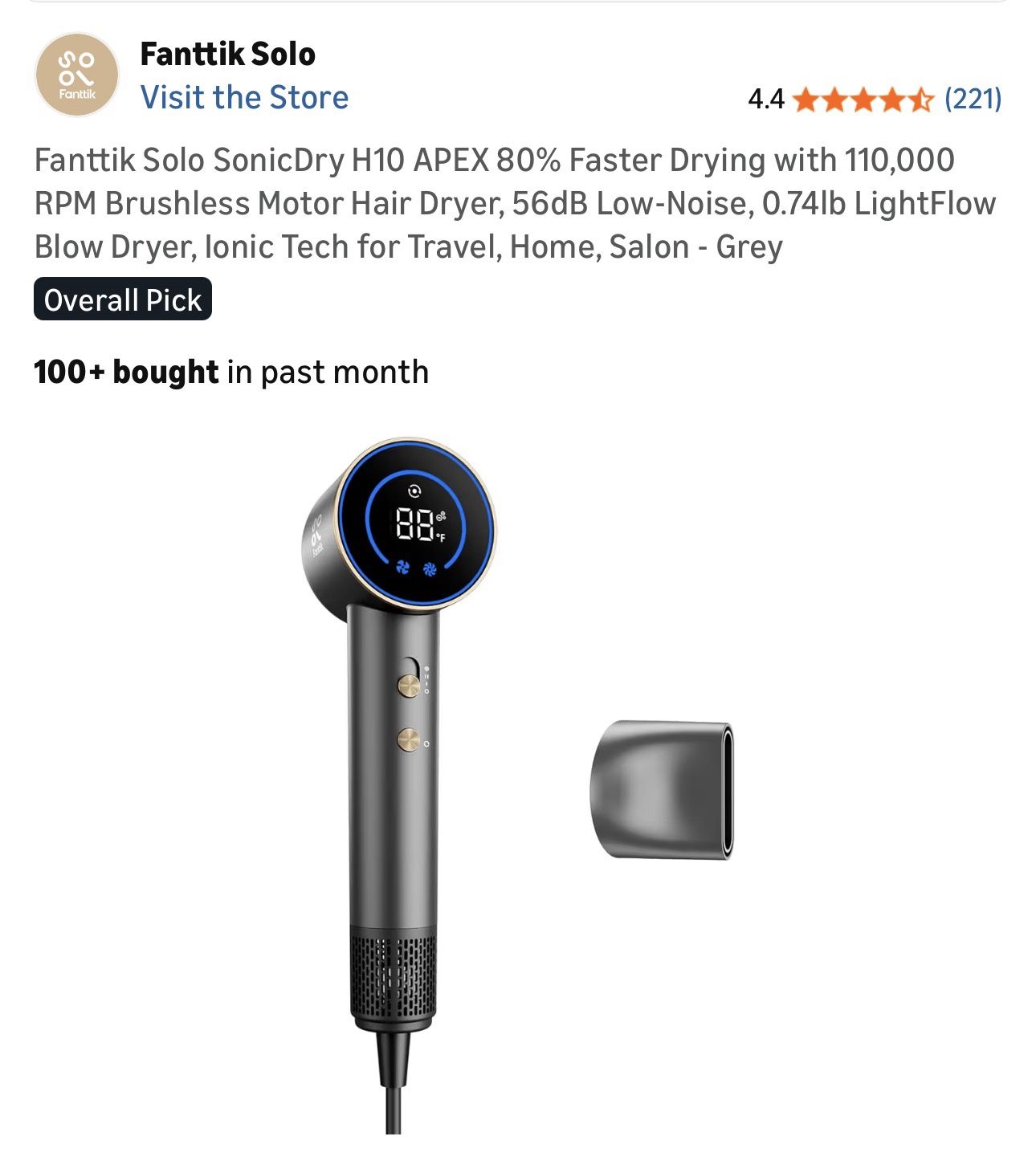Tap the Fanttik Solo brand logo
The width and height of the screenshot is (1036, 1173).
pos(77,75)
